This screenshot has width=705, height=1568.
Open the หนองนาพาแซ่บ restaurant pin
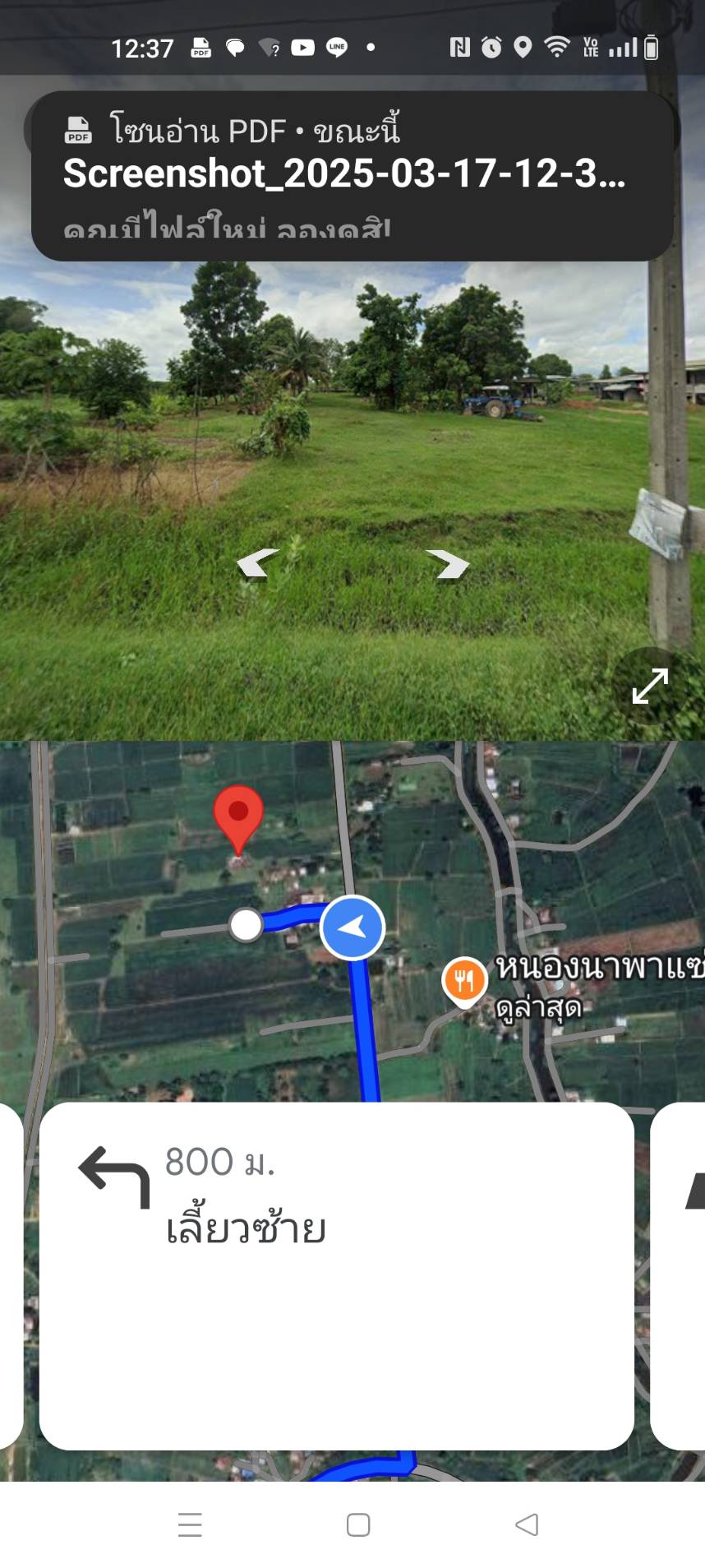pos(464,980)
